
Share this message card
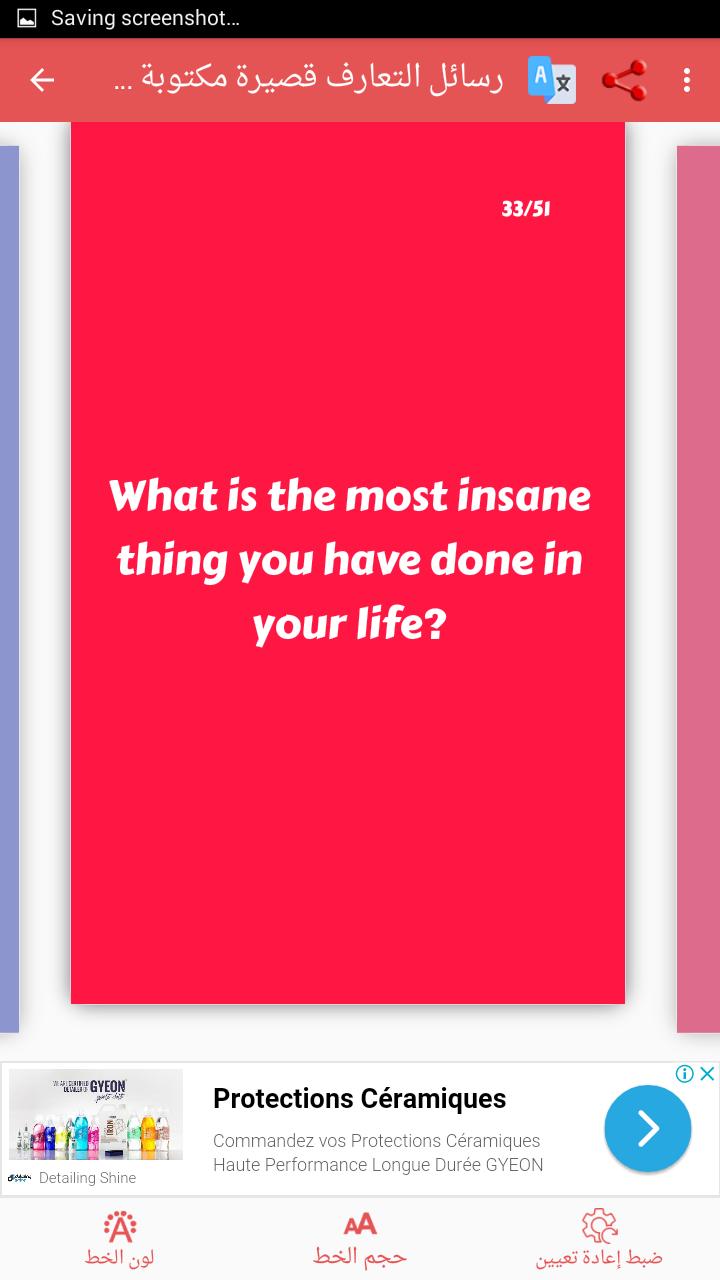coord(624,80)
